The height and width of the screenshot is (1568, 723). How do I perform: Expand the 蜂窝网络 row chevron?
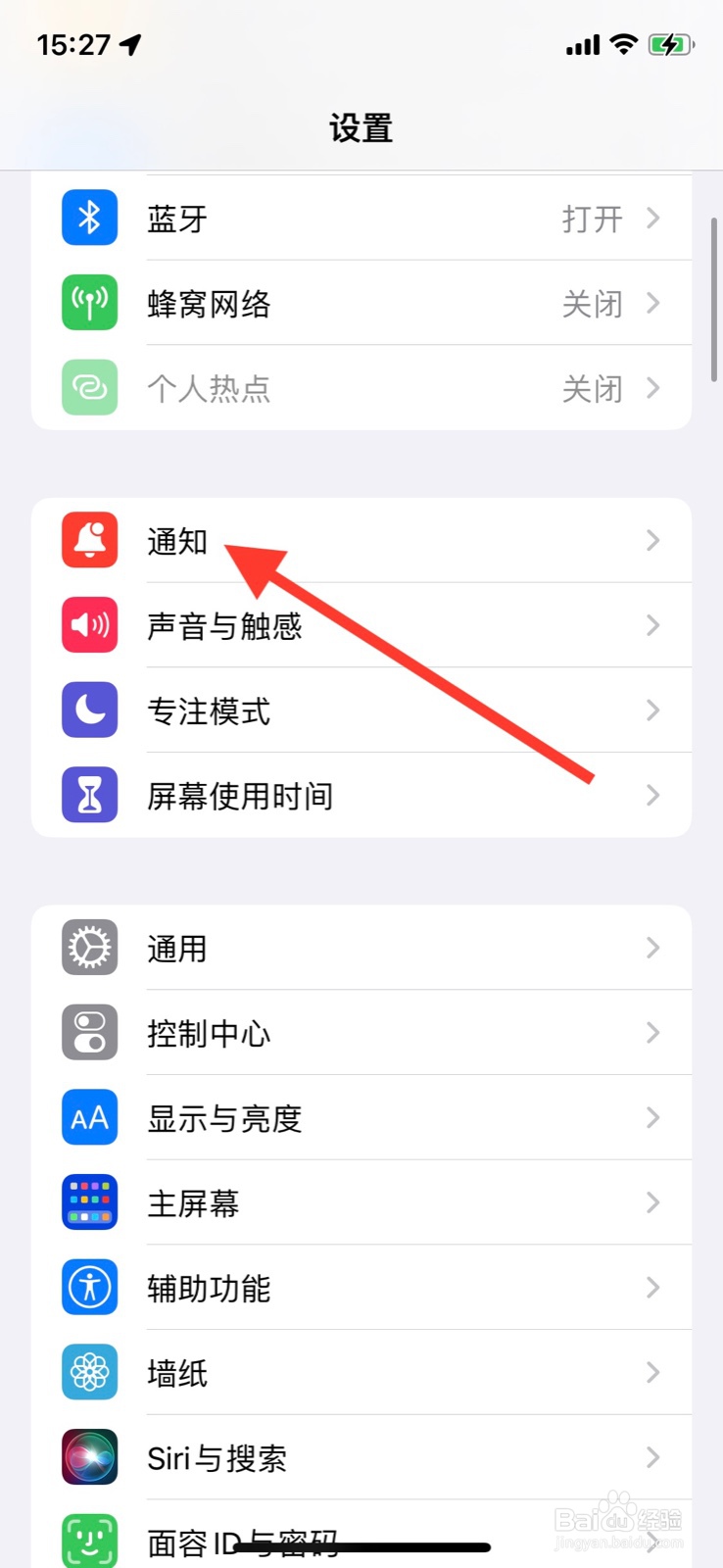(652, 303)
